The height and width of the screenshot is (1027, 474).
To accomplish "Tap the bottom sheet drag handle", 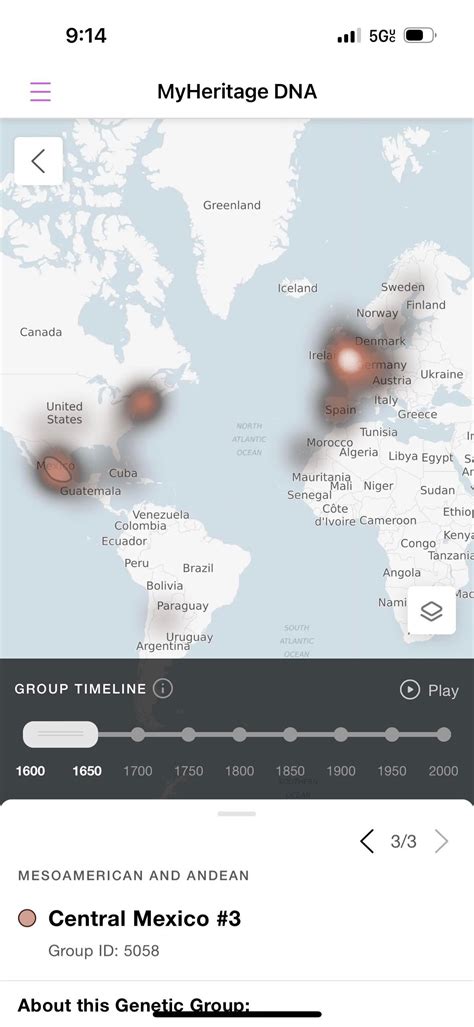I will (x=237, y=813).
